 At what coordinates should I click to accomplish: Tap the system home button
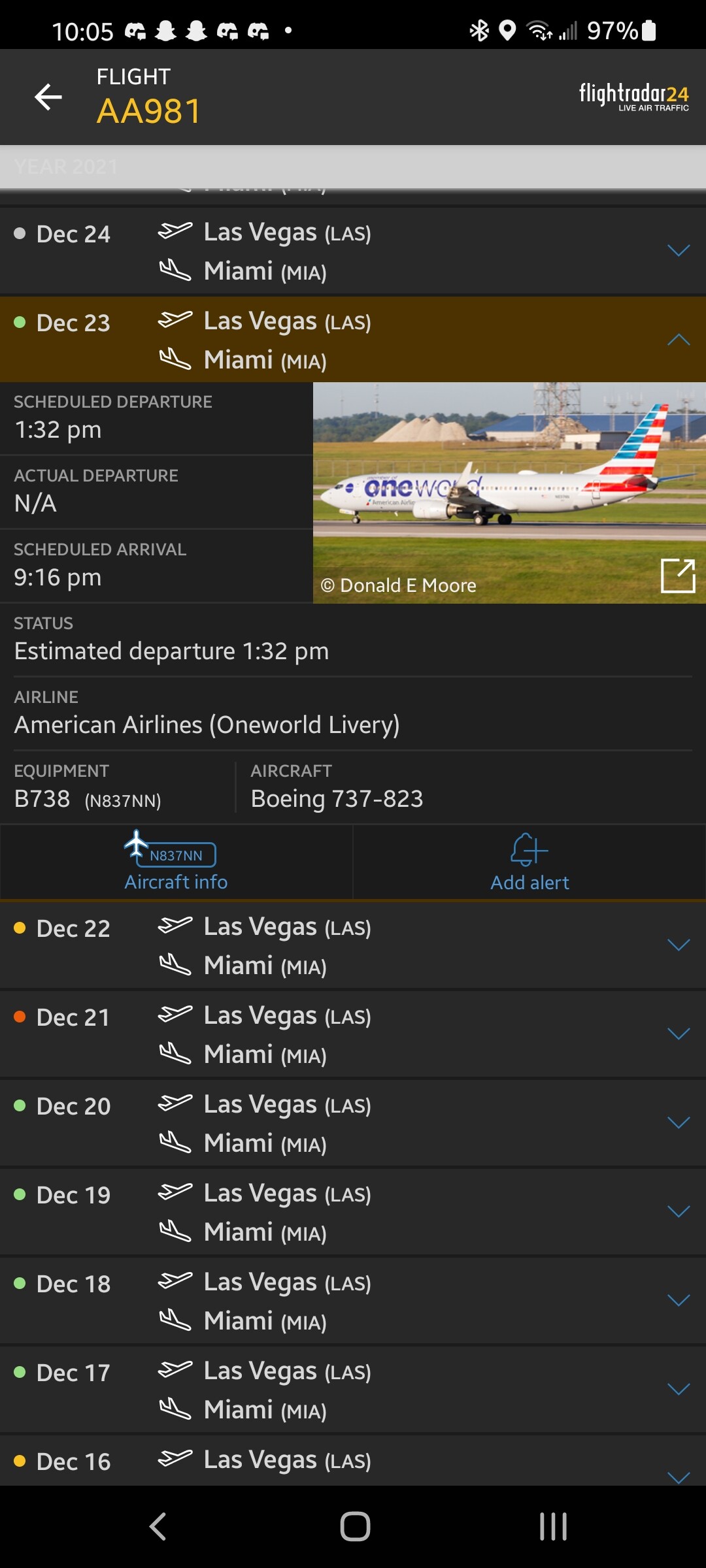(355, 1527)
